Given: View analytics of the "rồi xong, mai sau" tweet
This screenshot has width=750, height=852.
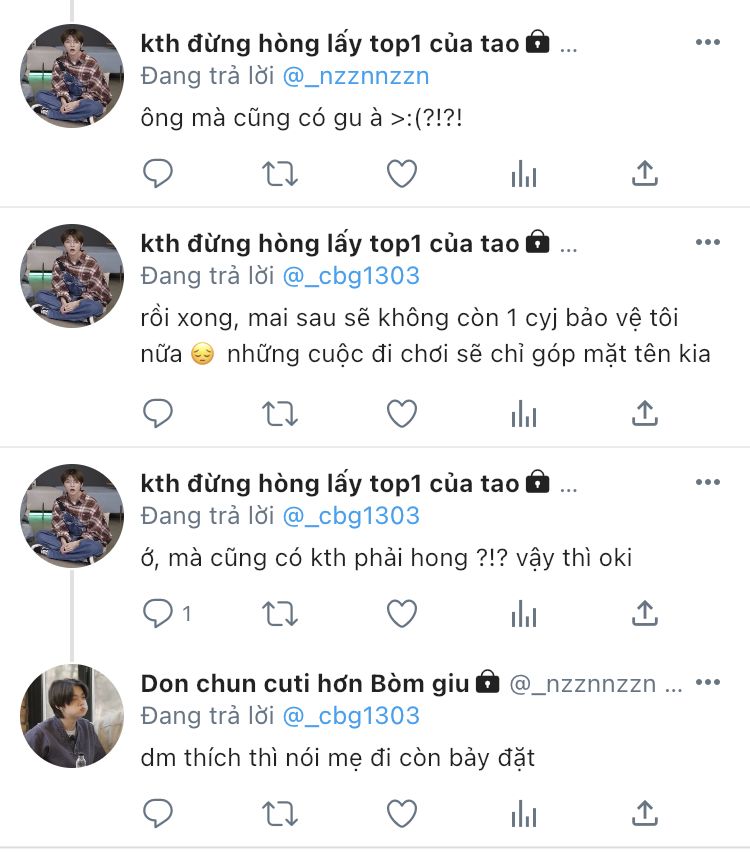Looking at the screenshot, I should [524, 413].
